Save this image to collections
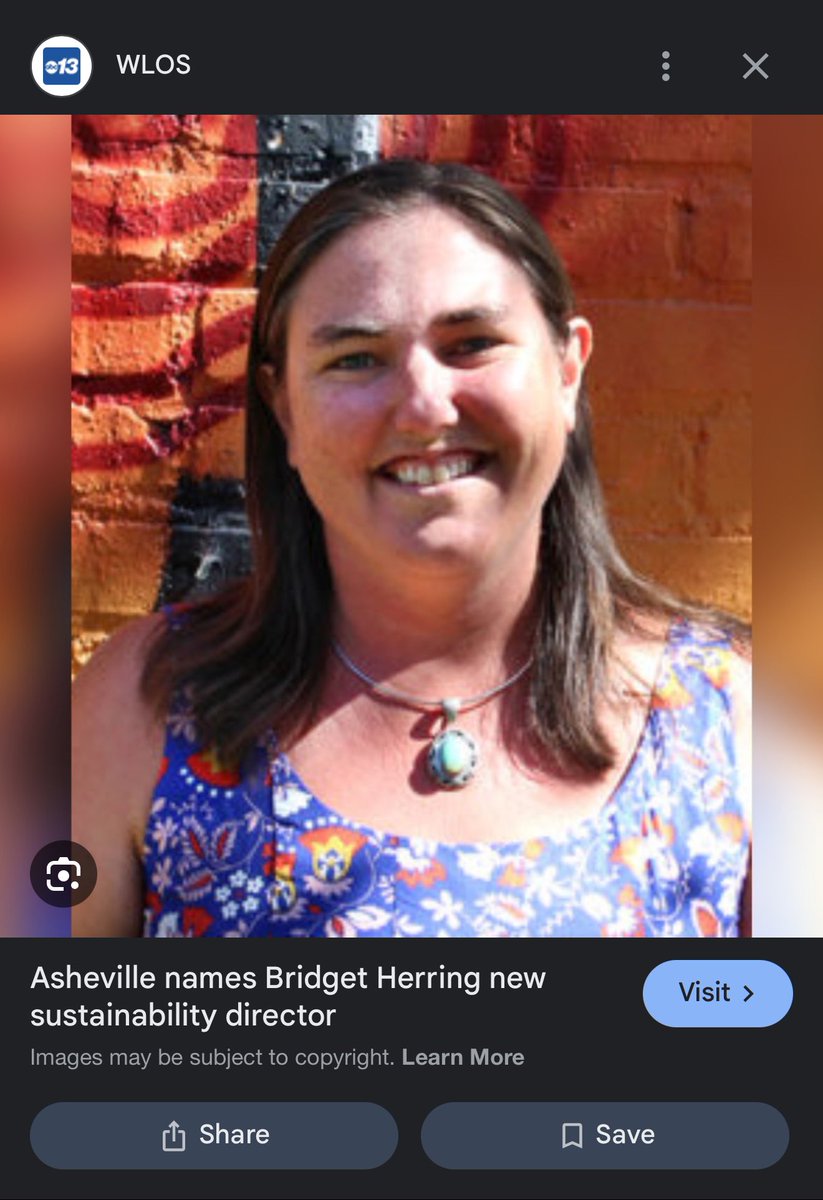 605,1135
